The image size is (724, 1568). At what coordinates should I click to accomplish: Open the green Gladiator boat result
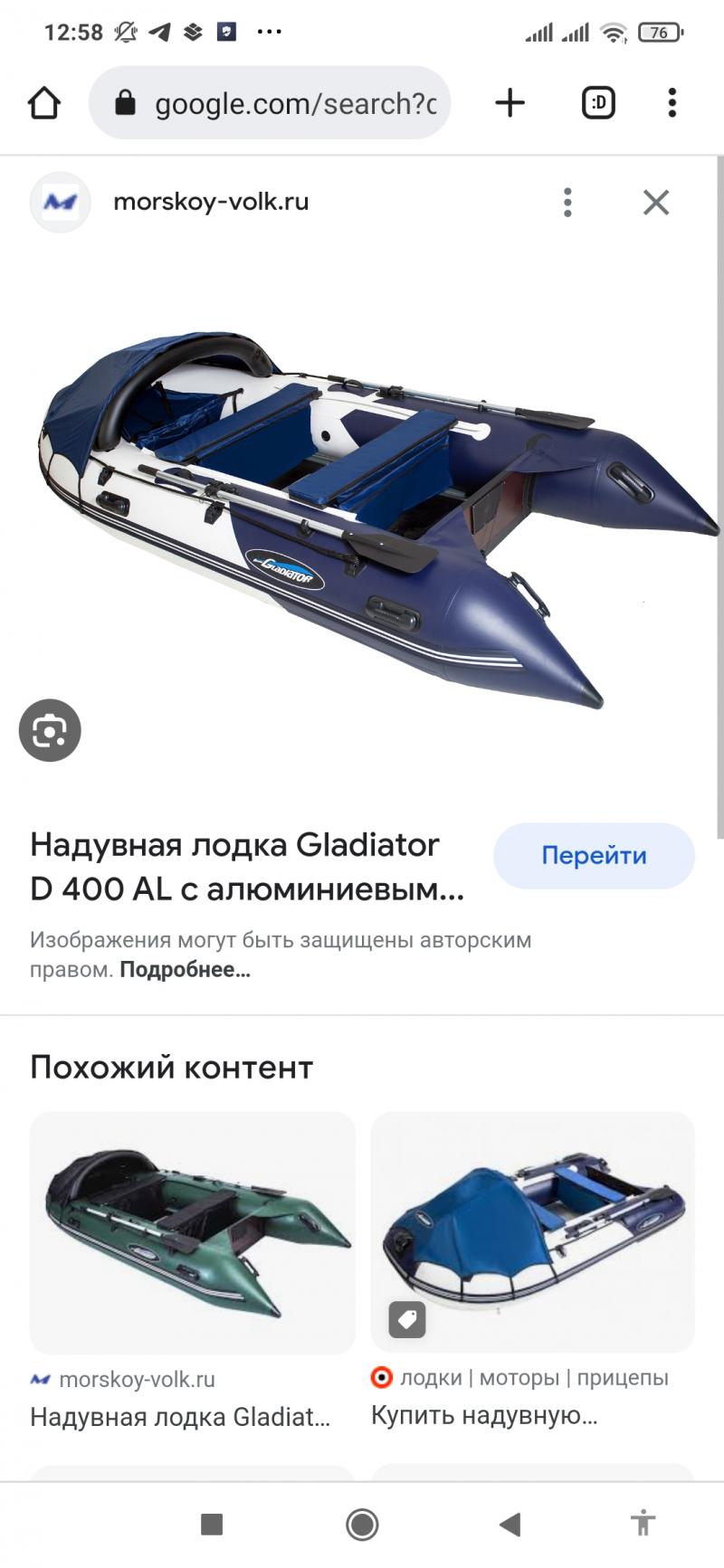coord(193,1232)
